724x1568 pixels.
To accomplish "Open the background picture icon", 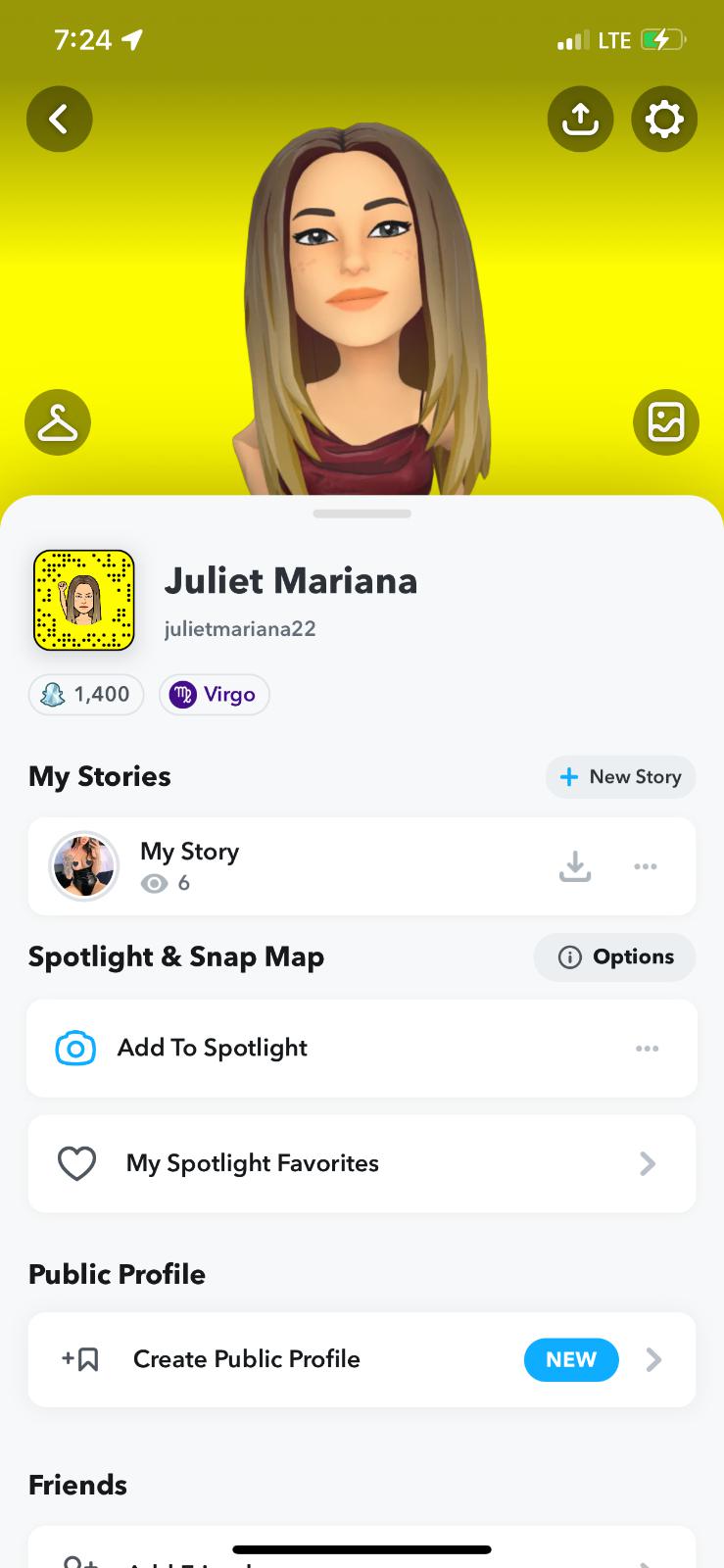I will (666, 422).
